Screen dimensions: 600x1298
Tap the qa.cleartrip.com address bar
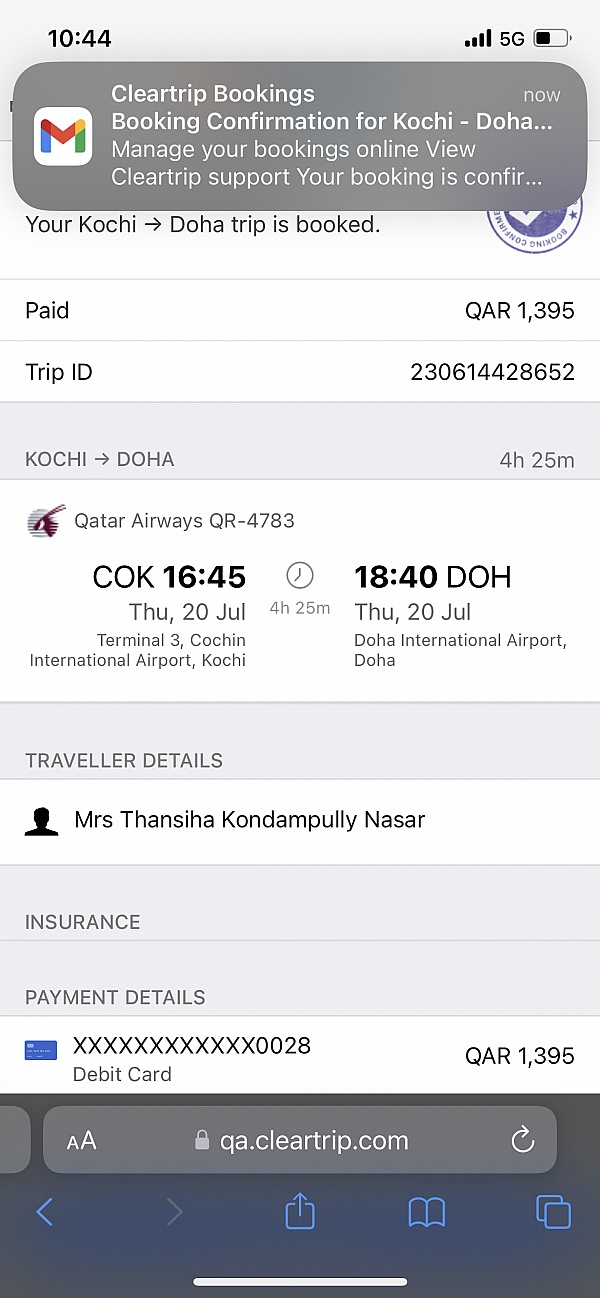[x=300, y=1140]
